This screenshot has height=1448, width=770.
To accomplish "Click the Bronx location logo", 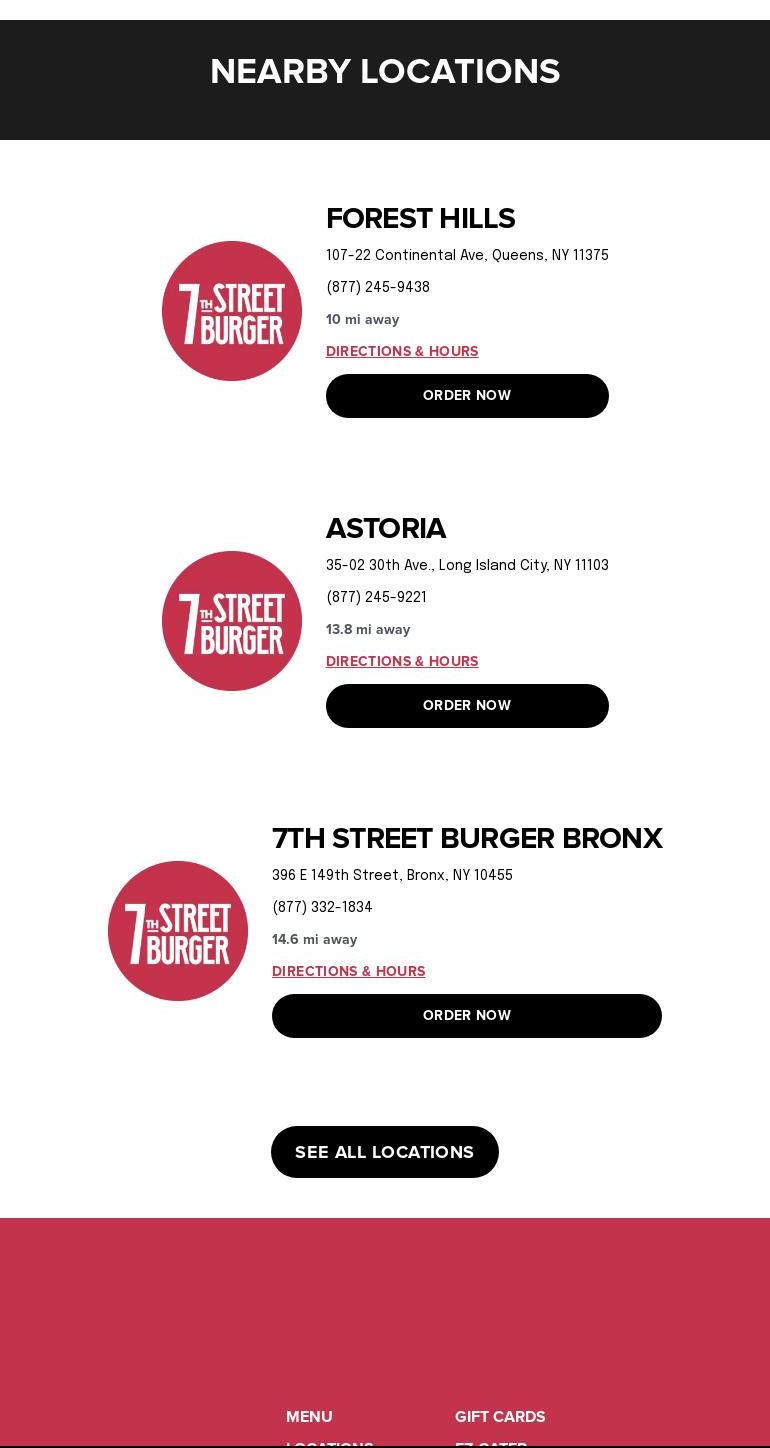I will pyautogui.click(x=177, y=930).
